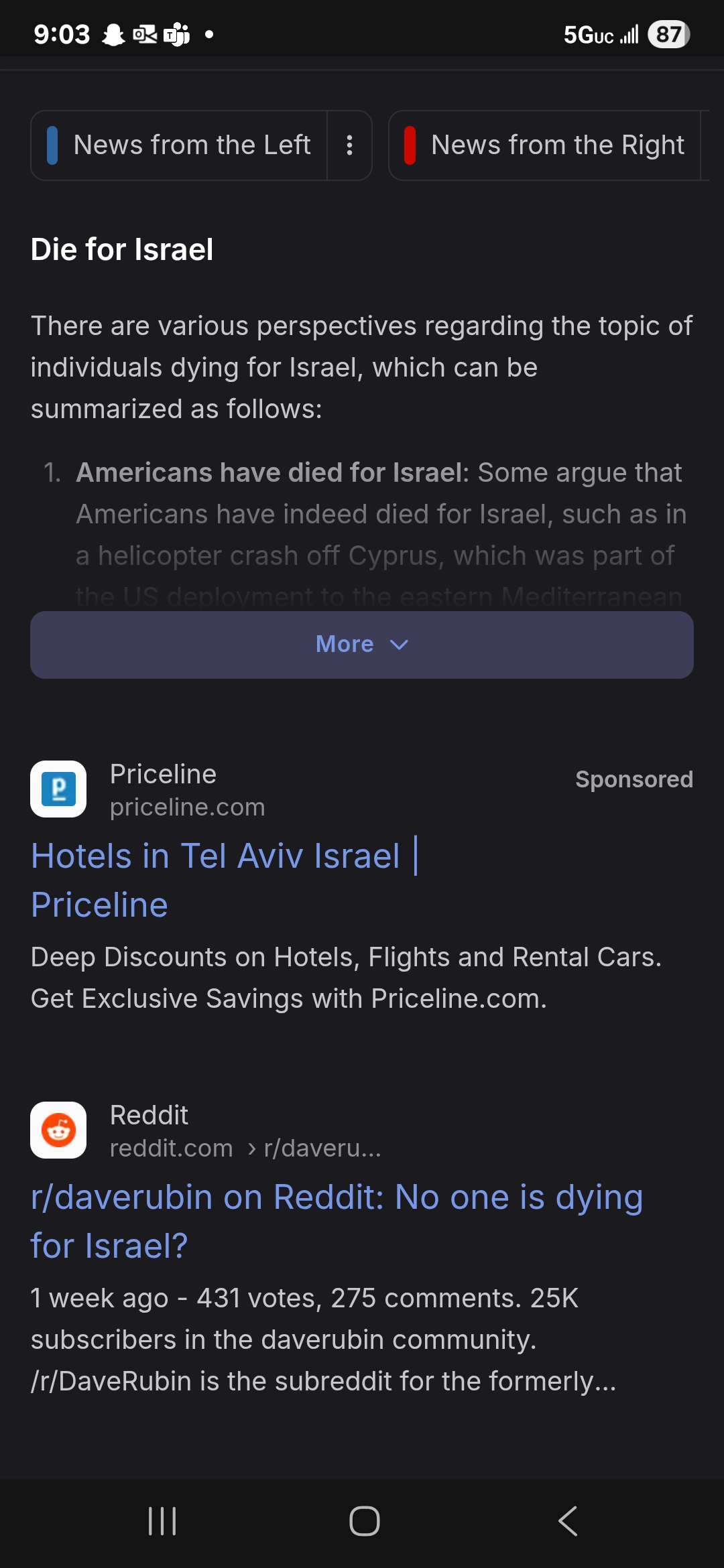Open Hotels in Tel Aviv Israel Priceline ad

coord(225,880)
